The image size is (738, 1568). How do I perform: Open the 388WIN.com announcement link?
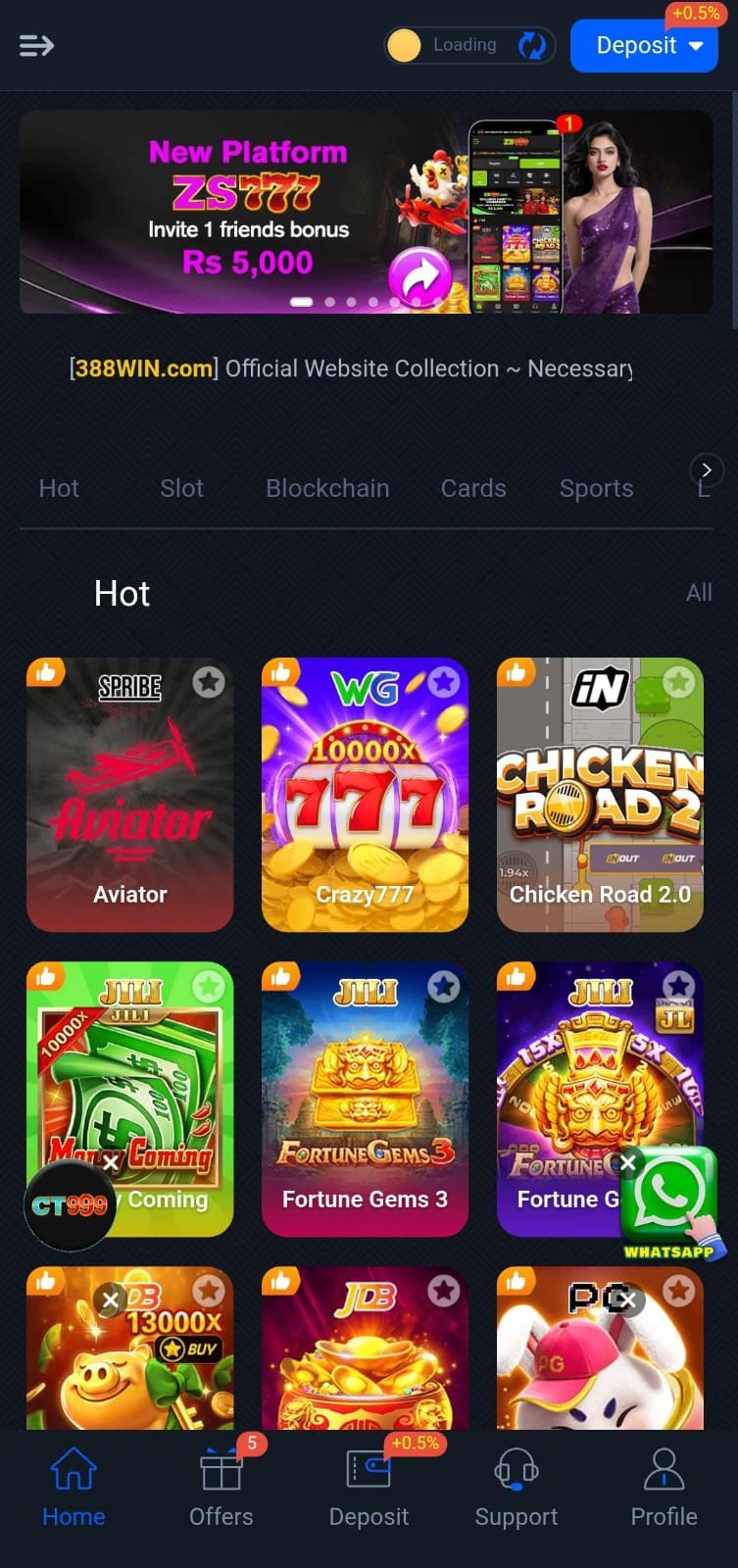tap(141, 368)
